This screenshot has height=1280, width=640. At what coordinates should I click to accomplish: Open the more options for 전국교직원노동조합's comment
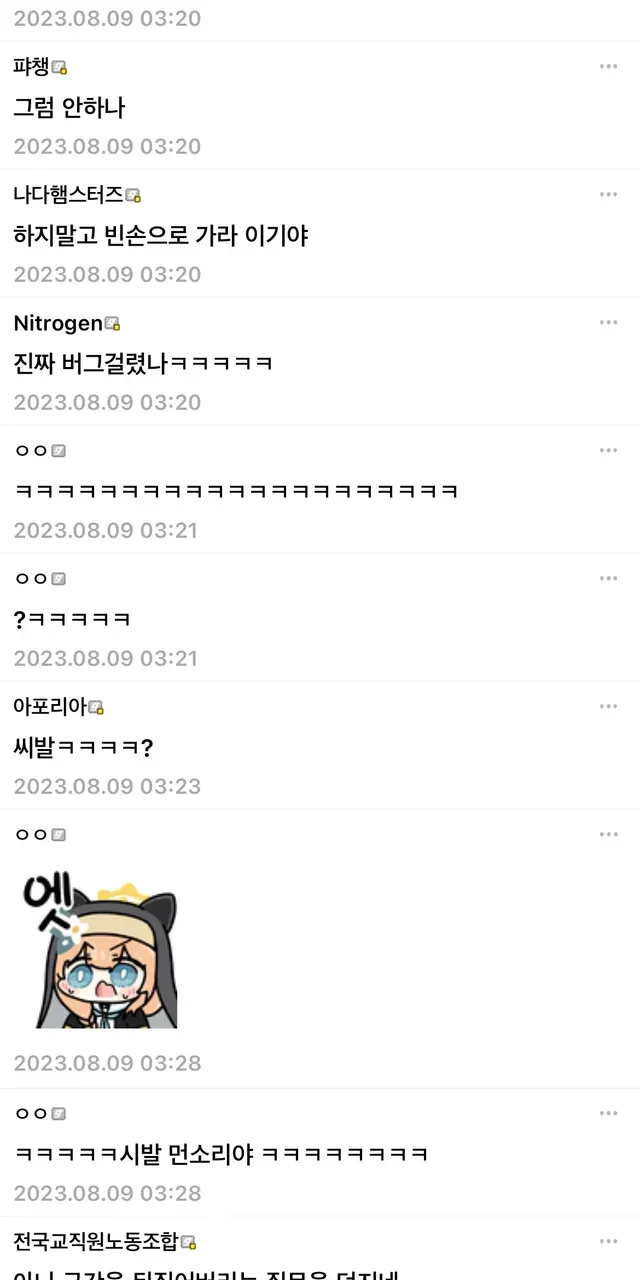(608, 1241)
